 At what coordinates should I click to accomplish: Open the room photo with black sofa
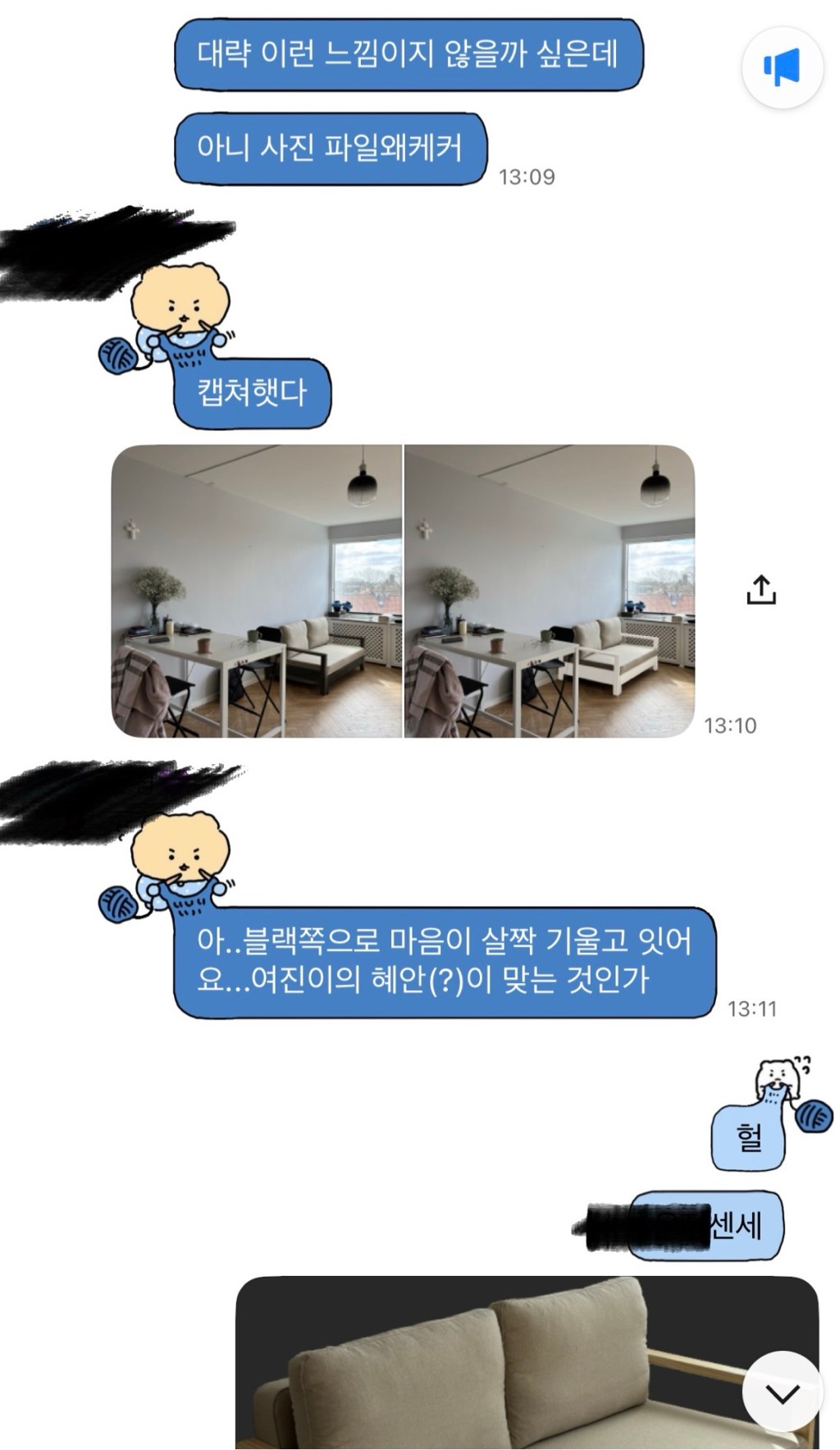point(257,591)
